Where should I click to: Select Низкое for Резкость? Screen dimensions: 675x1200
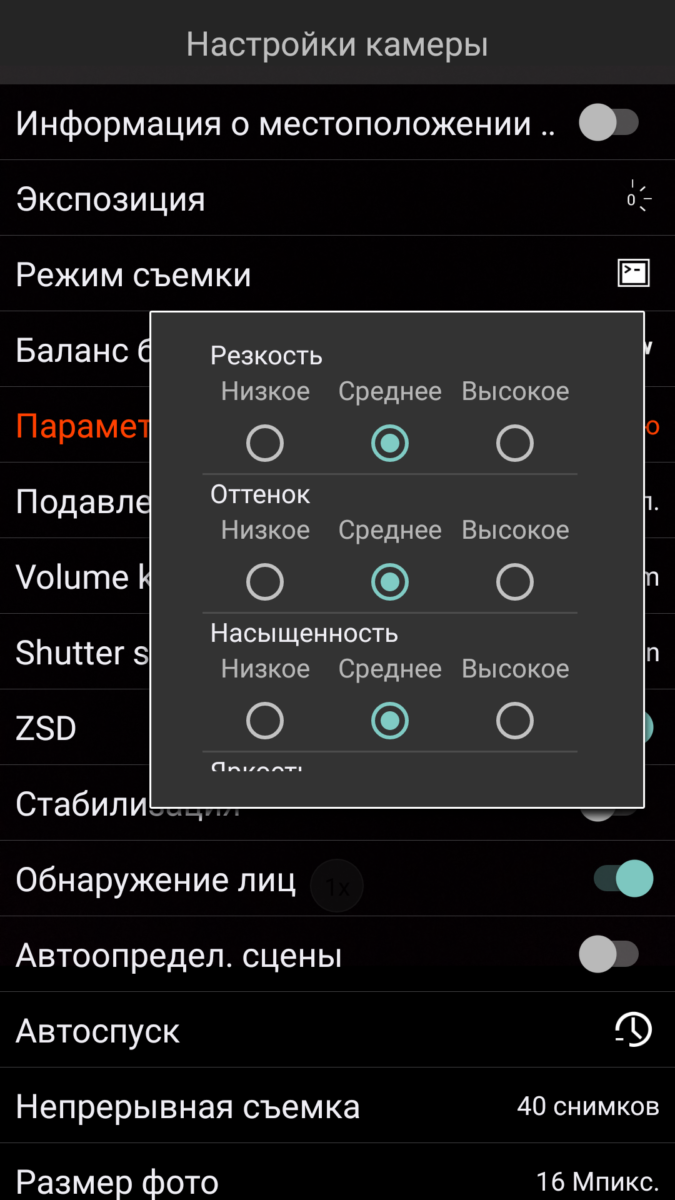tap(265, 443)
